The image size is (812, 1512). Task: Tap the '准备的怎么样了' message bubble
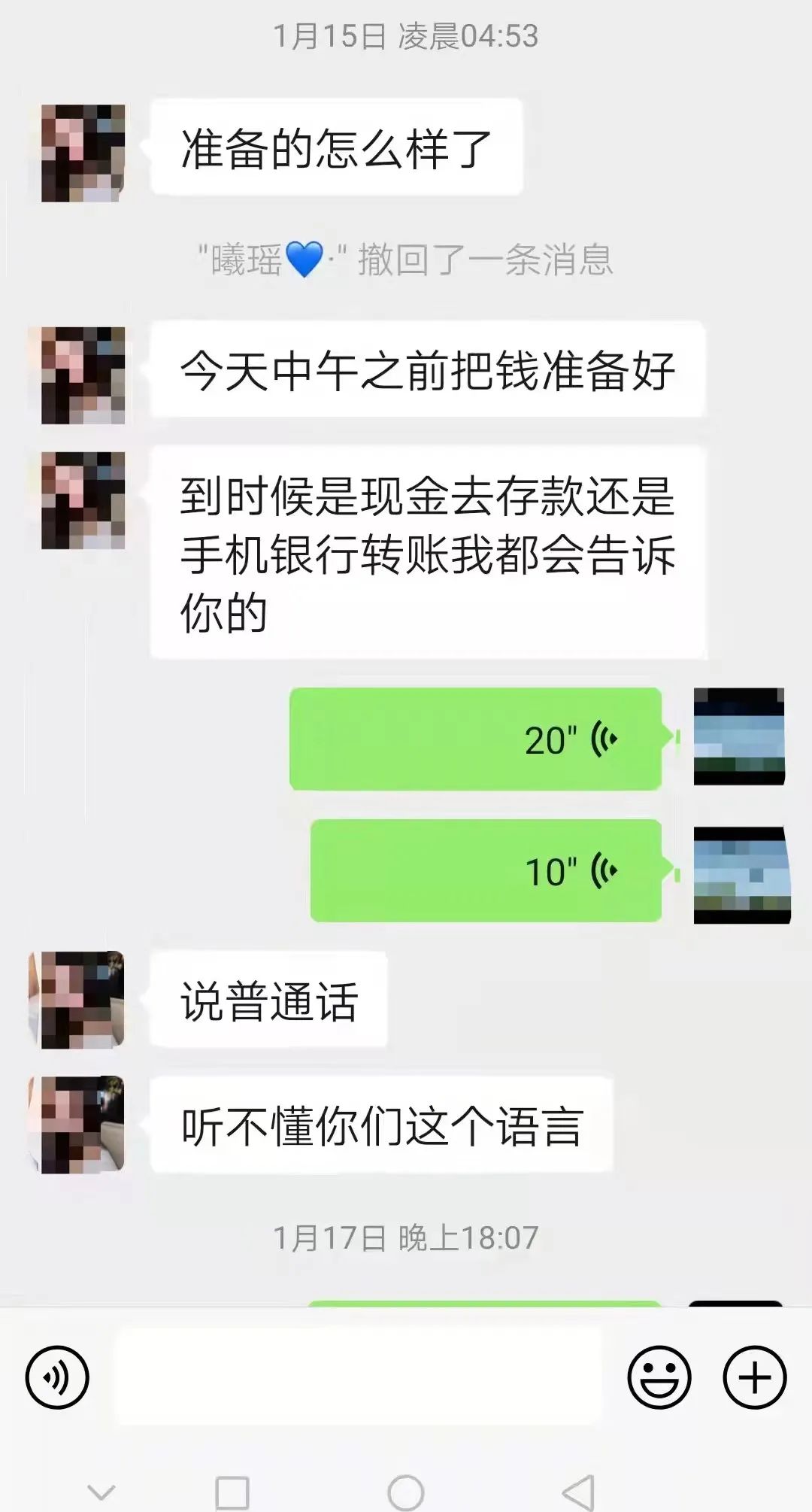(x=338, y=147)
